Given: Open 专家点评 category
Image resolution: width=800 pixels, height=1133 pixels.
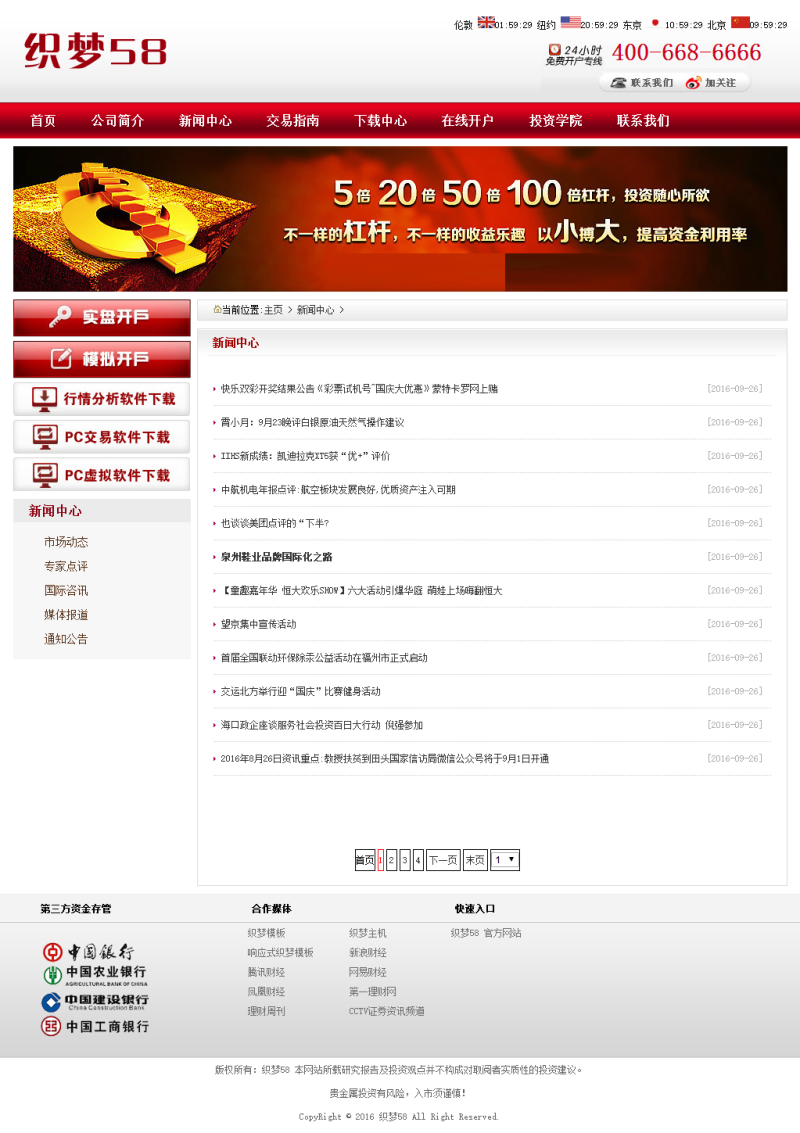Looking at the screenshot, I should point(66,566).
